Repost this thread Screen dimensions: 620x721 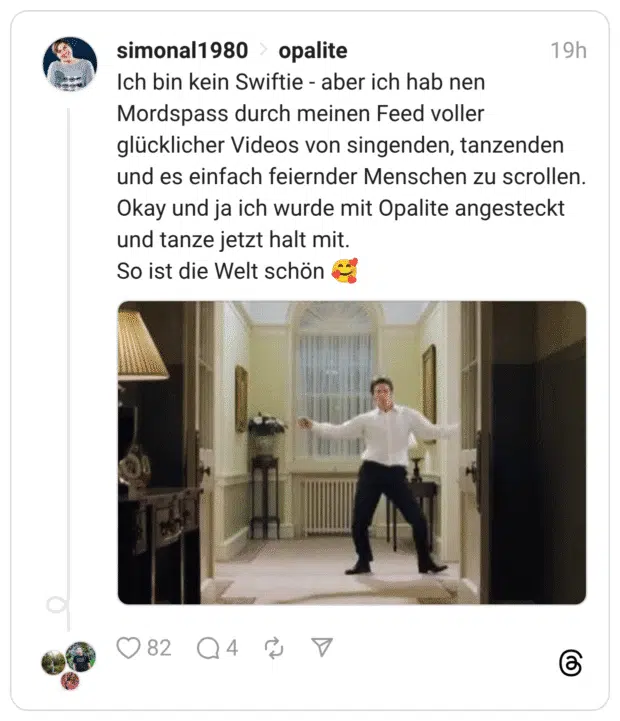pyautogui.click(x=274, y=648)
